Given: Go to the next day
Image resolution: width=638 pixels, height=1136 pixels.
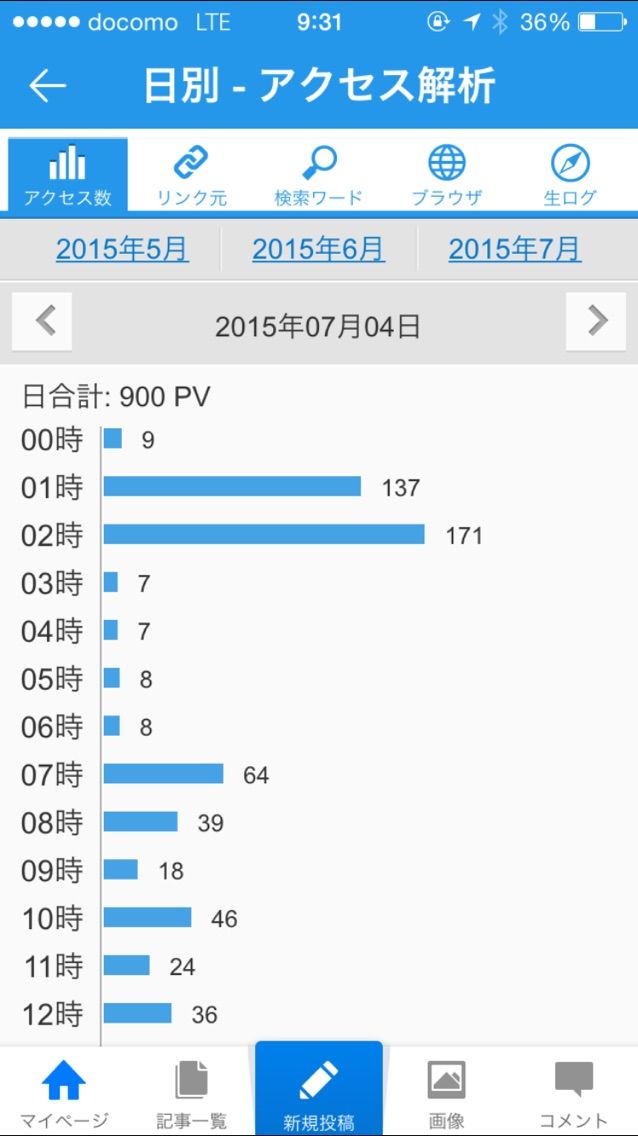Looking at the screenshot, I should pos(596,322).
